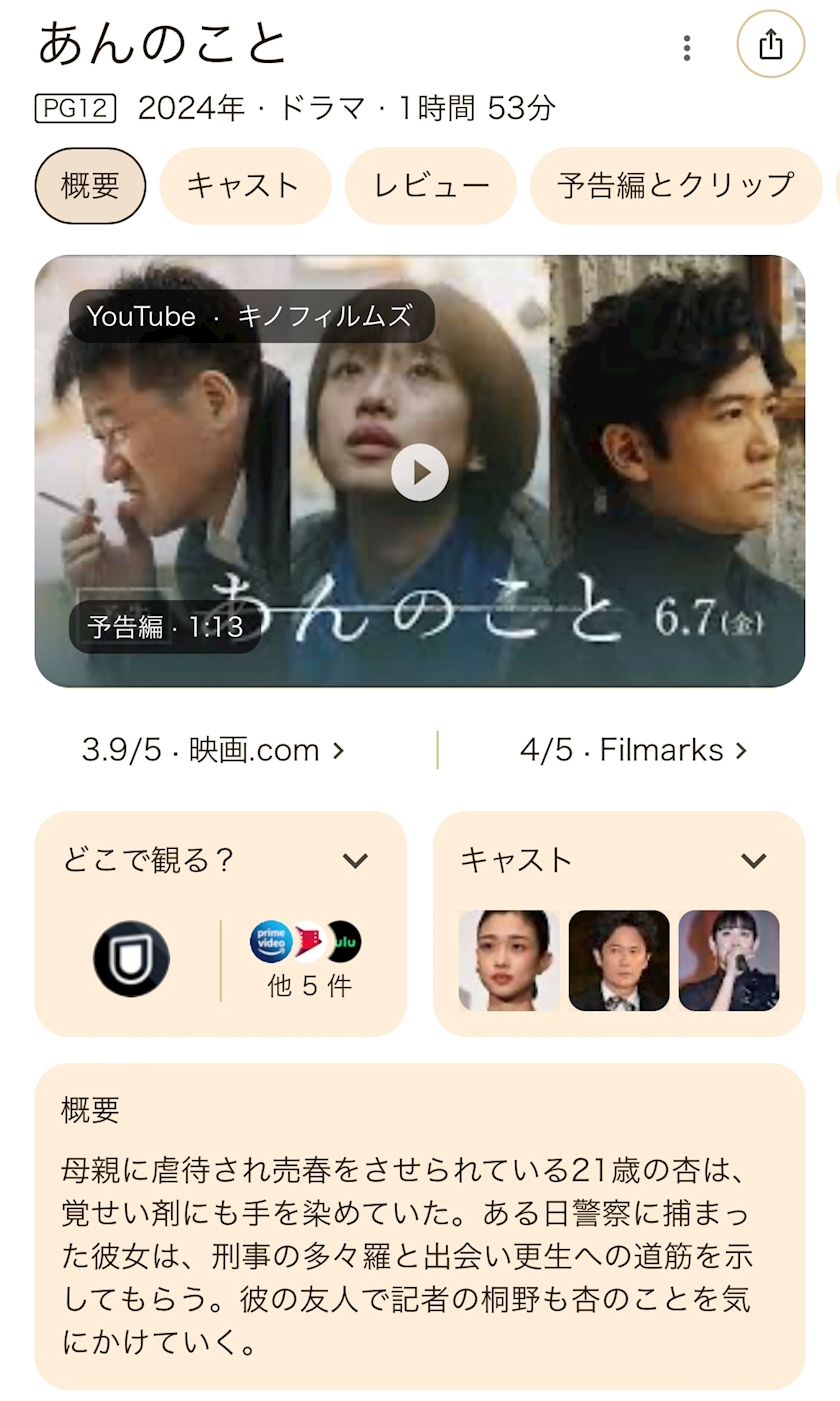Image resolution: width=840 pixels, height=1401 pixels.
Task: Expand the キャスト card chevron
Action: tap(753, 860)
